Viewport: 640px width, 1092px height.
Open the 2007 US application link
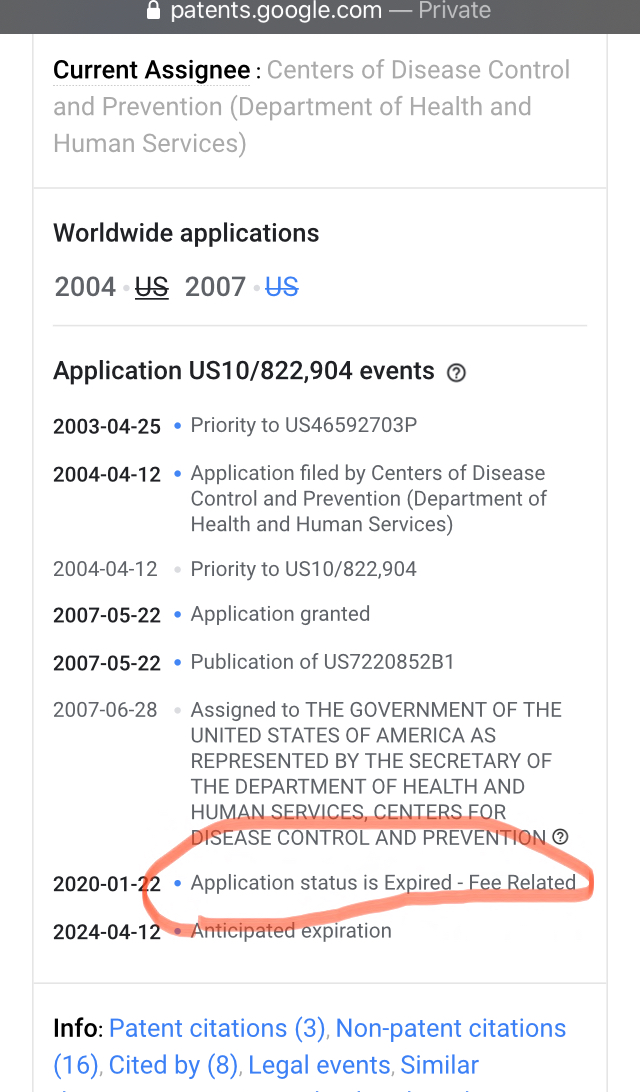(x=282, y=287)
